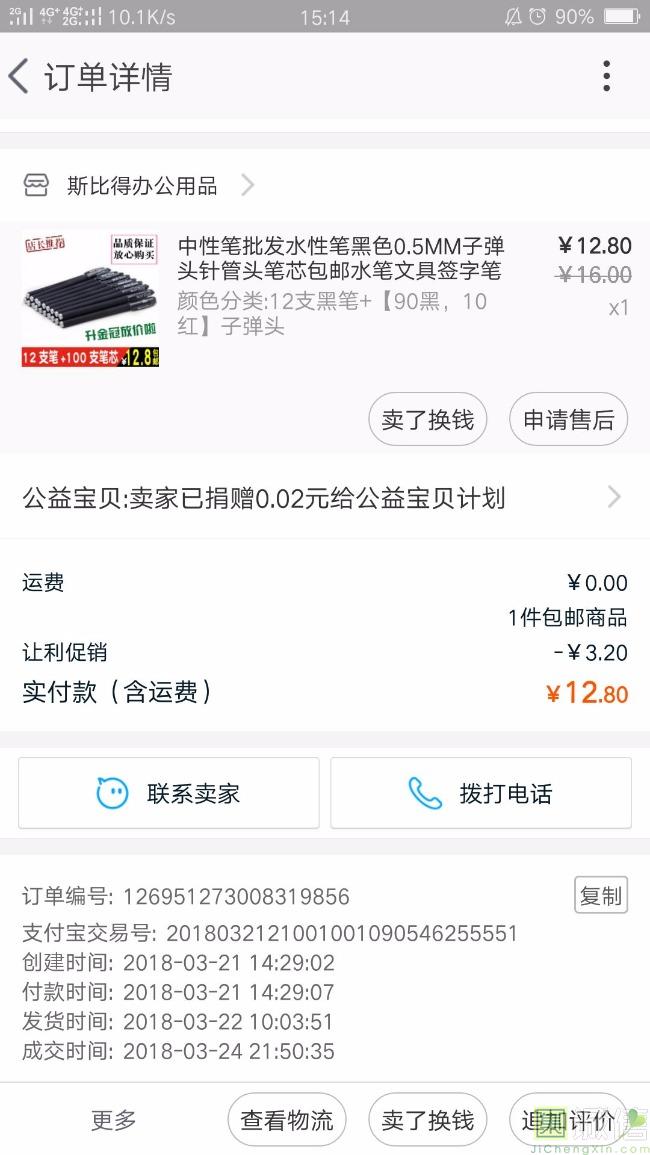Call the seller with 拨打电话
This screenshot has height=1155, width=650.
point(481,793)
